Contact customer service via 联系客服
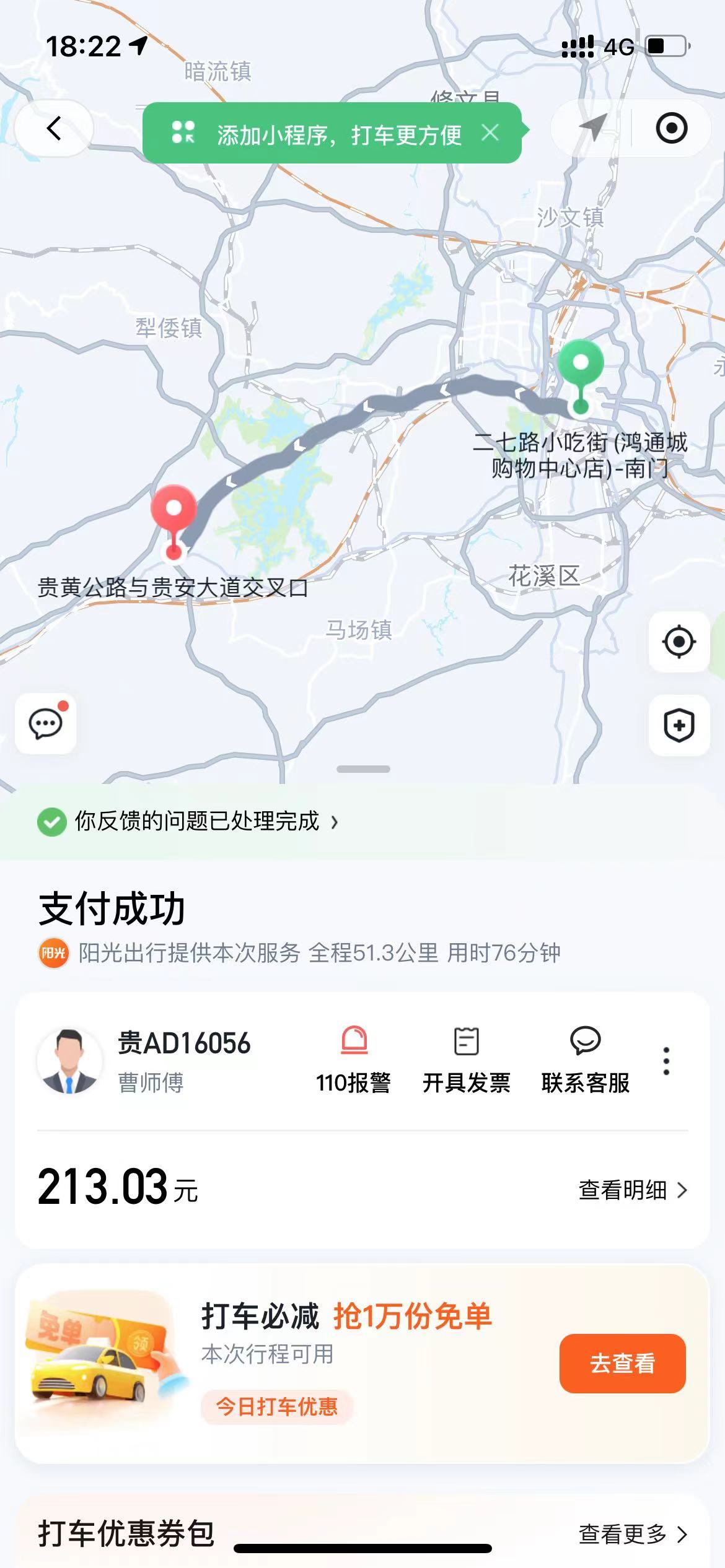725x1568 pixels. click(585, 1060)
